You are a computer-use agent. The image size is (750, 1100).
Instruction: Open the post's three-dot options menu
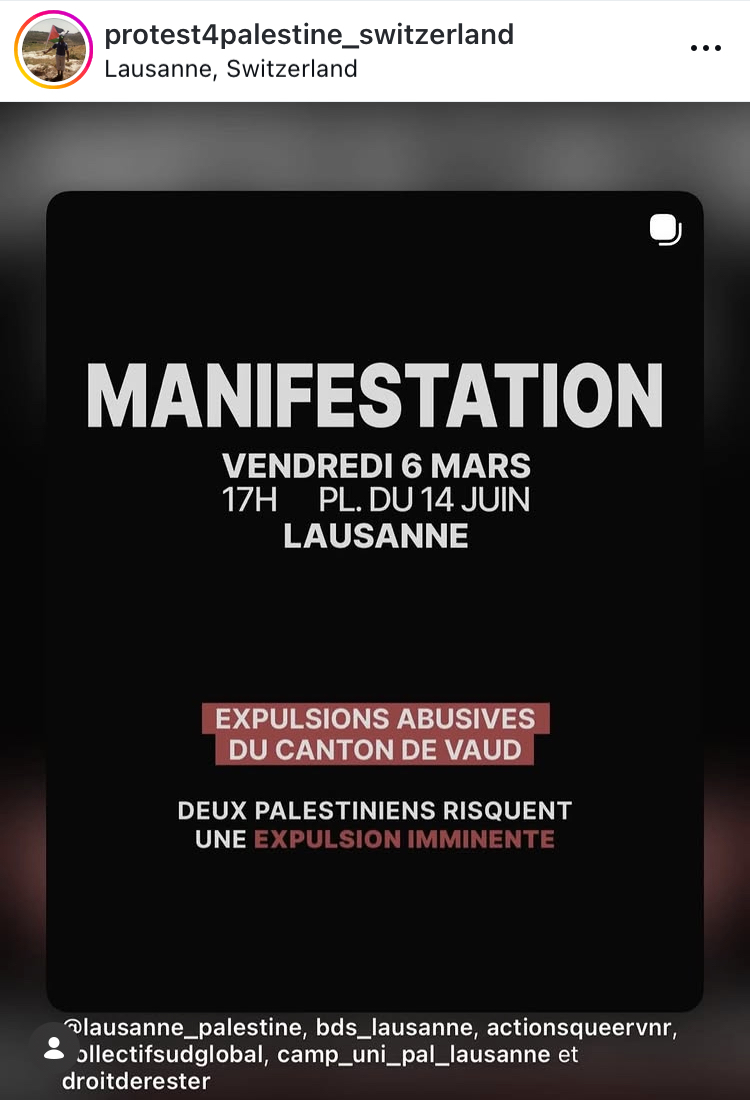[x=705, y=48]
